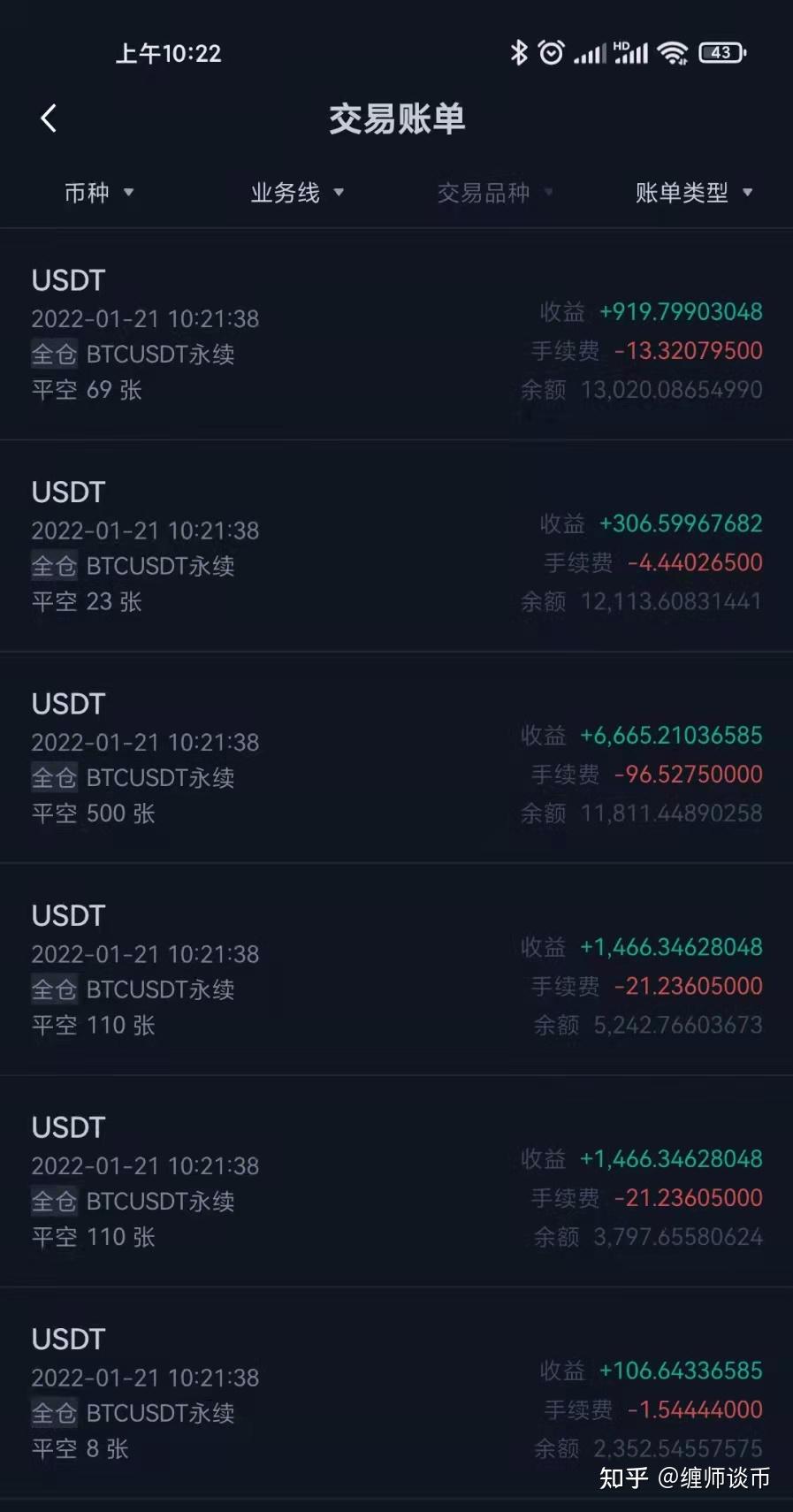Tap the alarm clock icon in status bar
Screen dimensions: 793x1512
pos(552,53)
